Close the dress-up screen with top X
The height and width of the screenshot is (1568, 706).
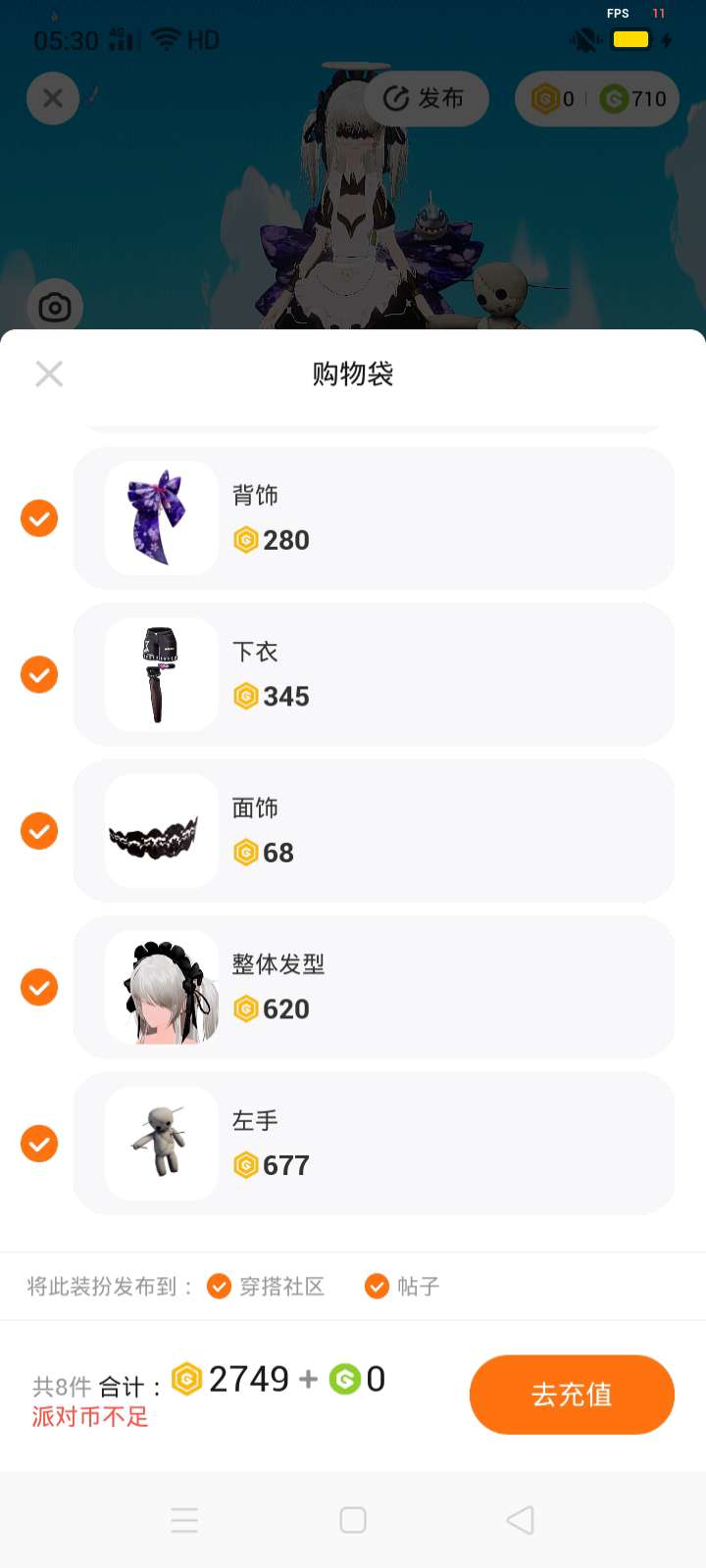click(x=53, y=98)
